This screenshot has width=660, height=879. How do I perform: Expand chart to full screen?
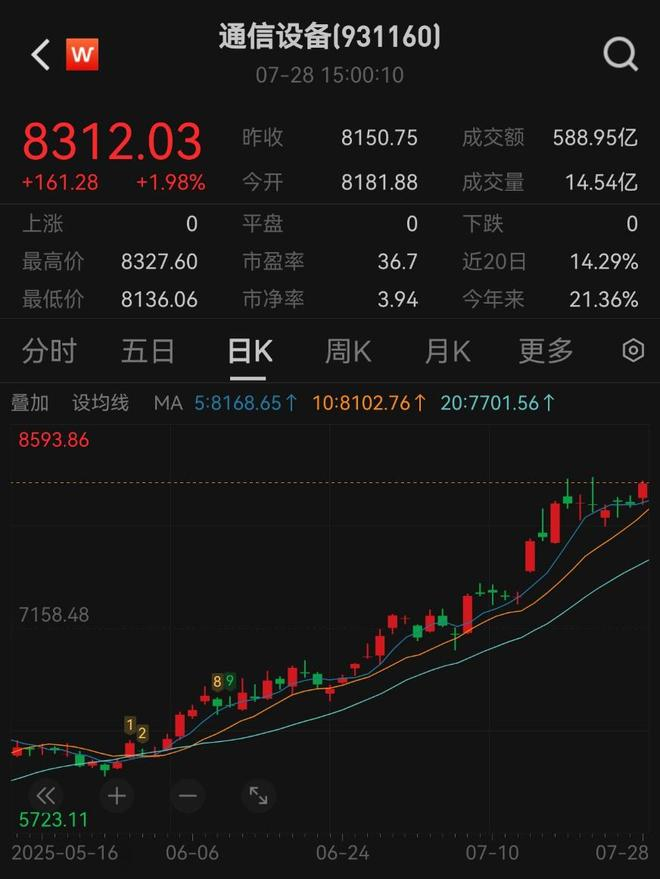258,796
